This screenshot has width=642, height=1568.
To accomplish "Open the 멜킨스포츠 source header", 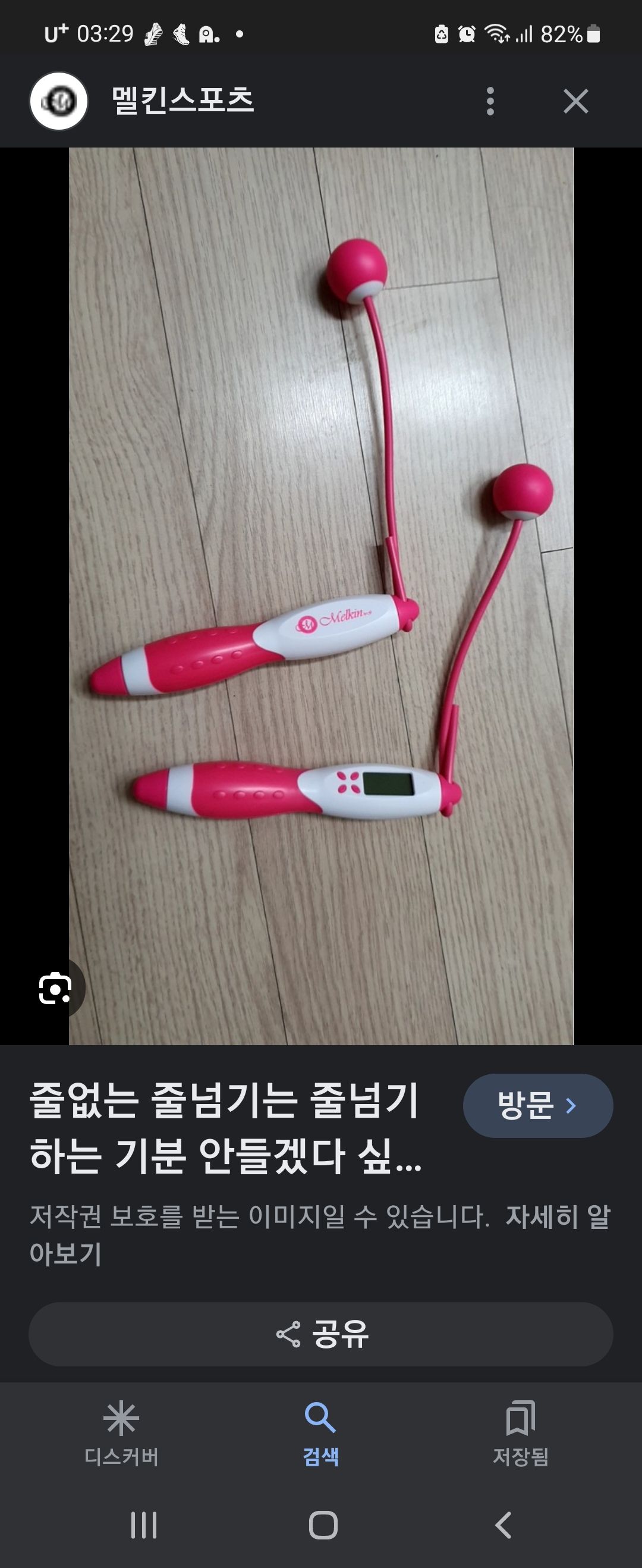I will pyautogui.click(x=182, y=101).
